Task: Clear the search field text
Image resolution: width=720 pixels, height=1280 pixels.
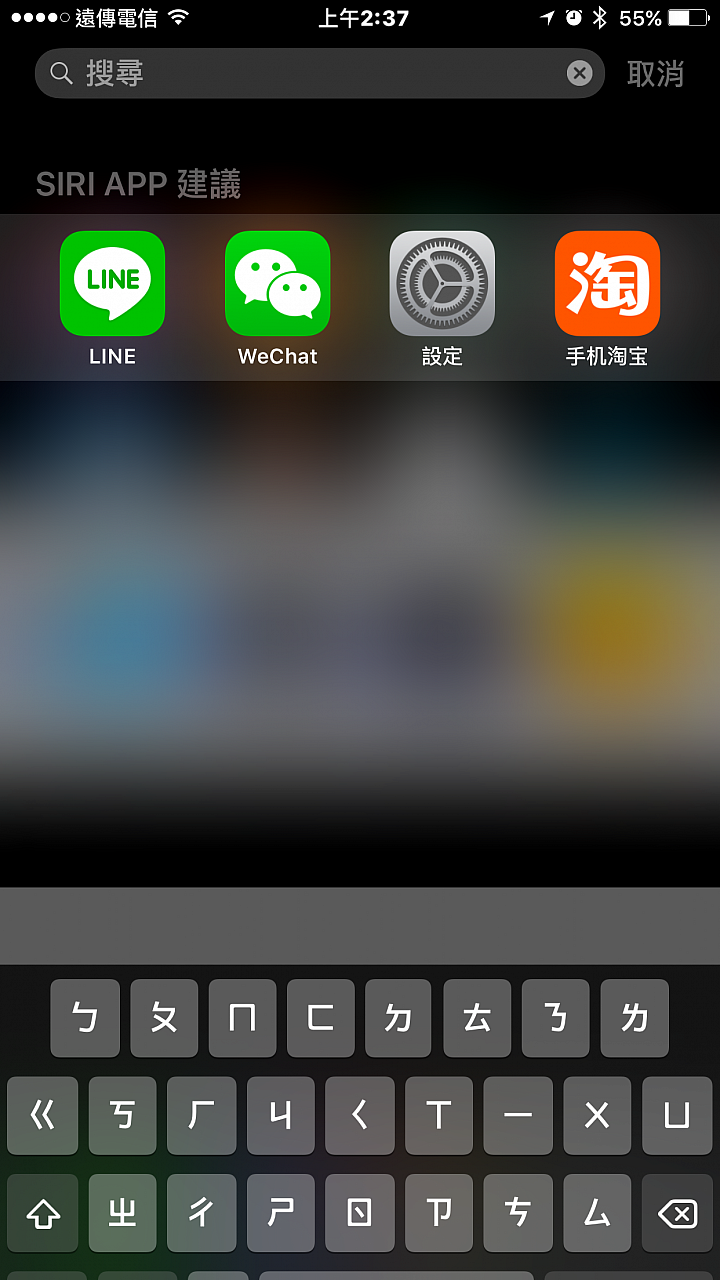Action: [580, 73]
